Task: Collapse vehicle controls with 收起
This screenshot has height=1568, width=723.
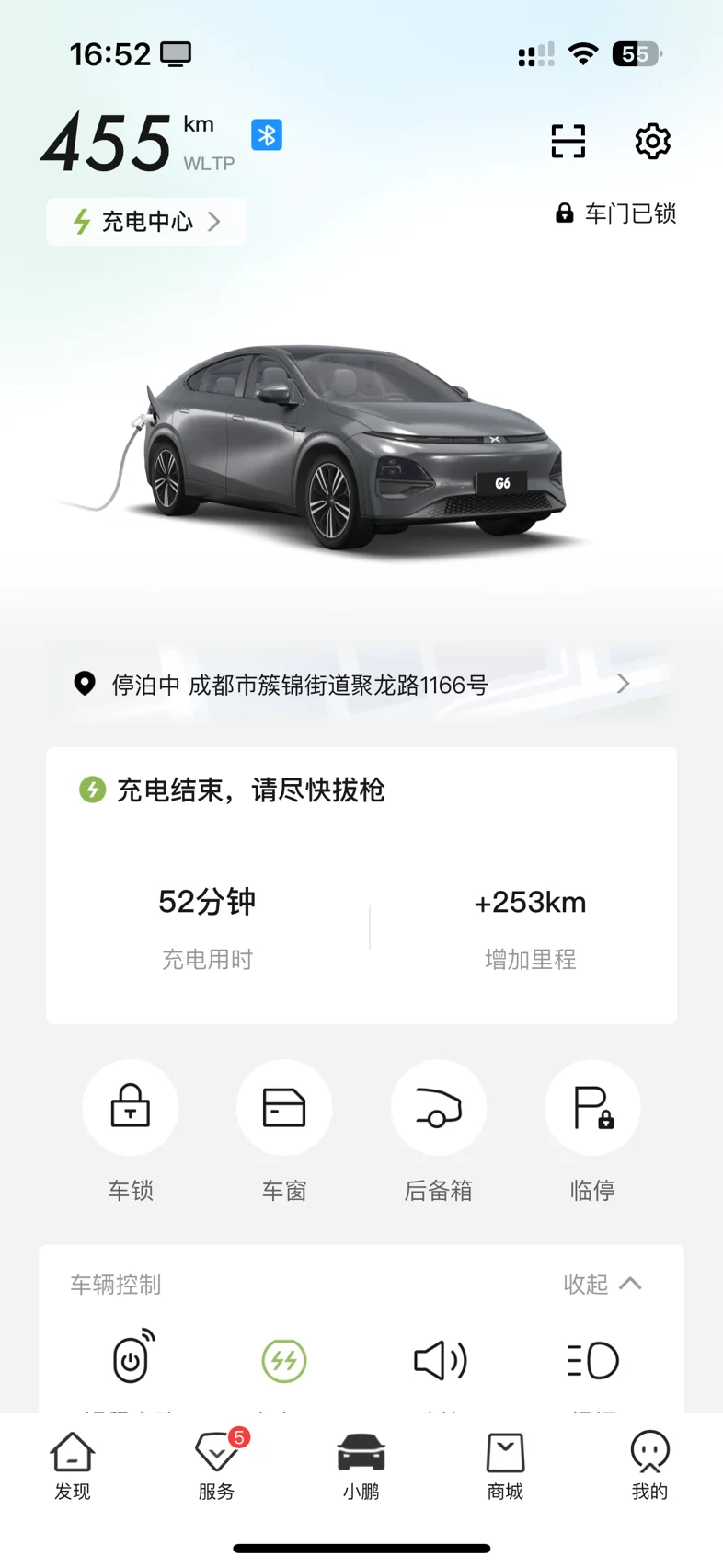Action: coord(602,1284)
